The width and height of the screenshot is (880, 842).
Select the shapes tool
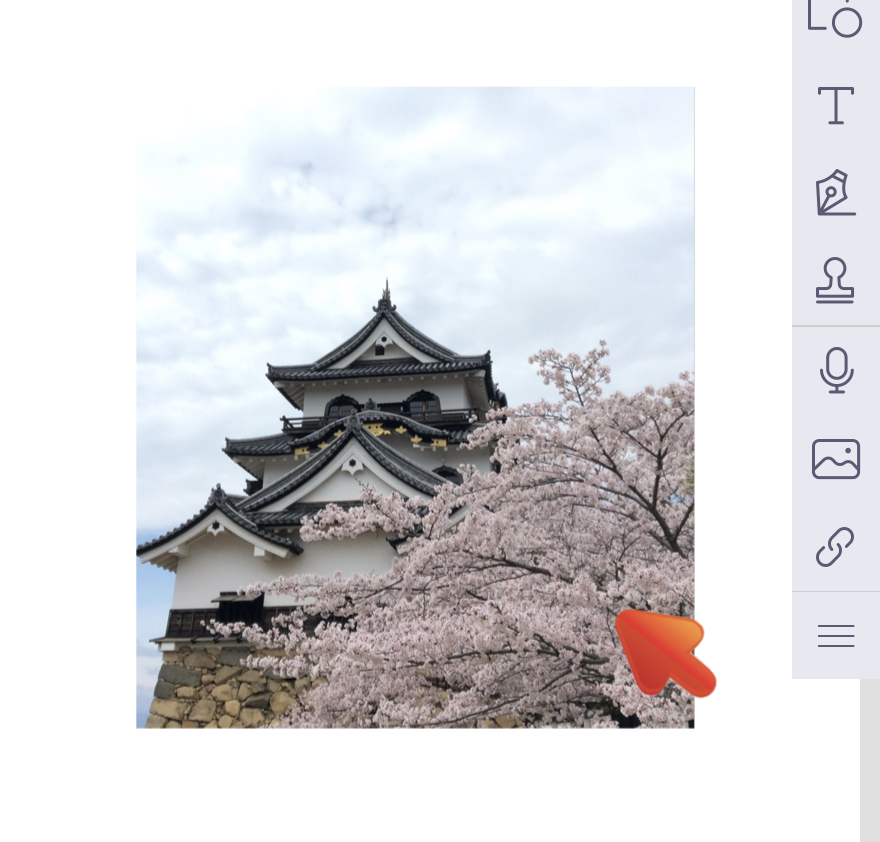tap(835, 16)
